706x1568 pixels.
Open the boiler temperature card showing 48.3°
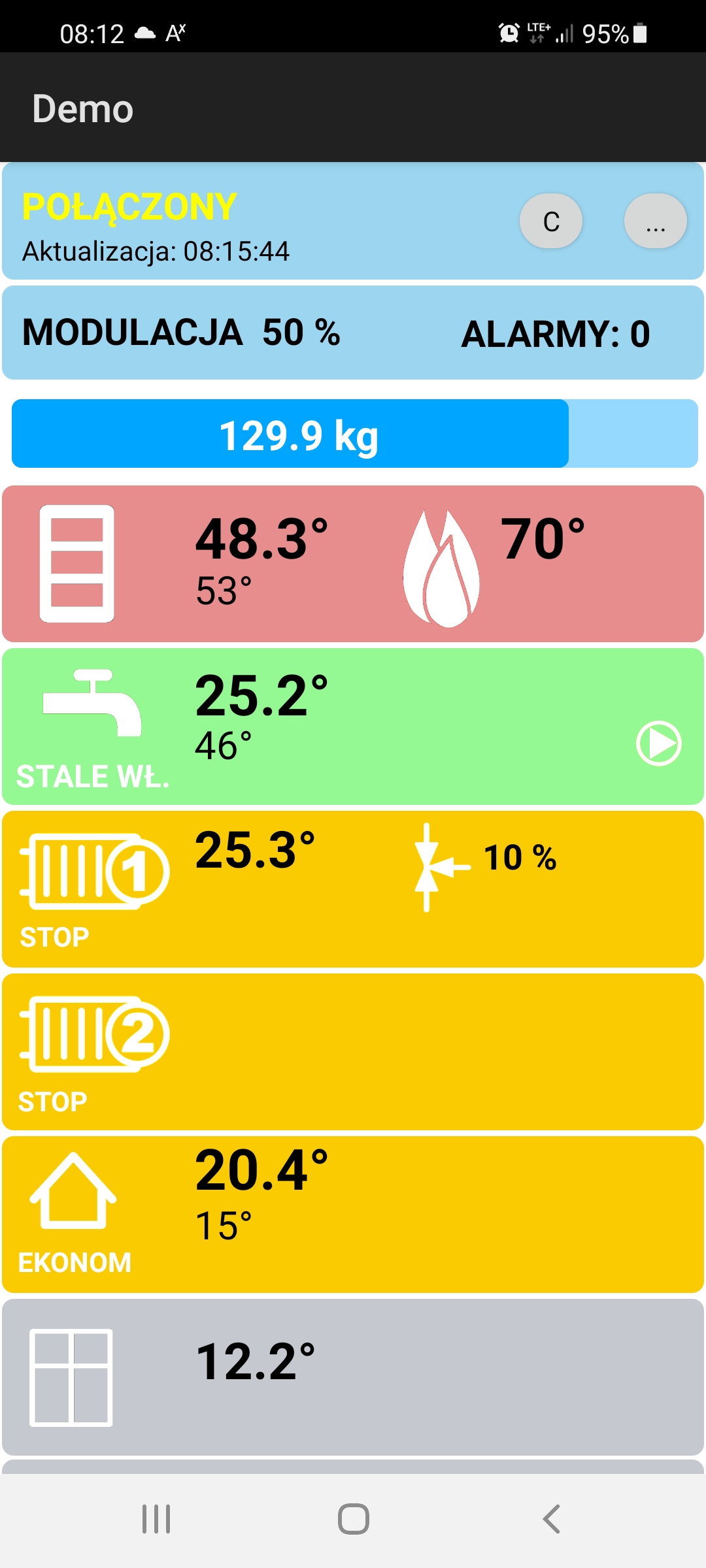353,564
